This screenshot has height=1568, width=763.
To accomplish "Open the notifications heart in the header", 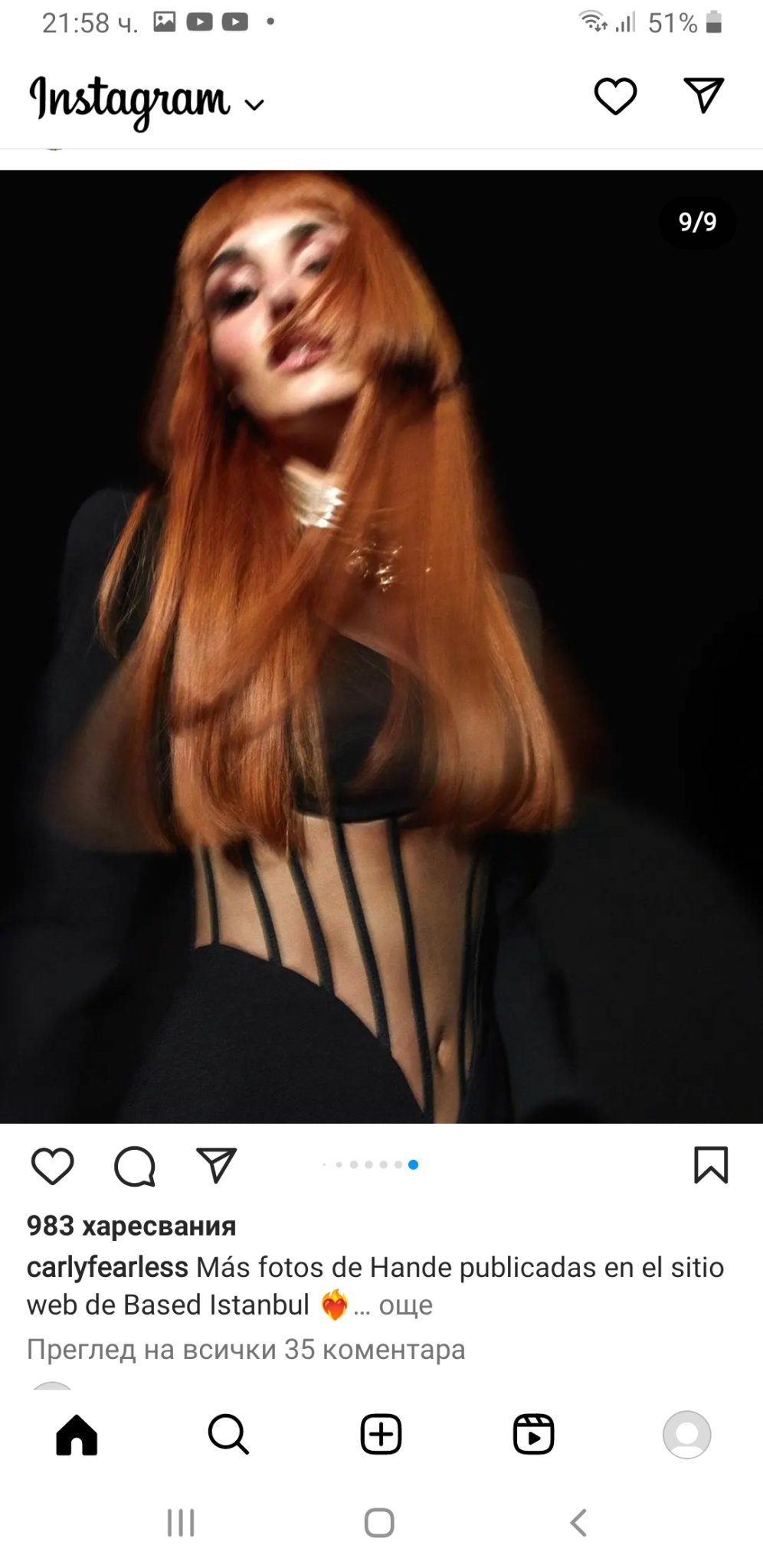I will point(615,96).
